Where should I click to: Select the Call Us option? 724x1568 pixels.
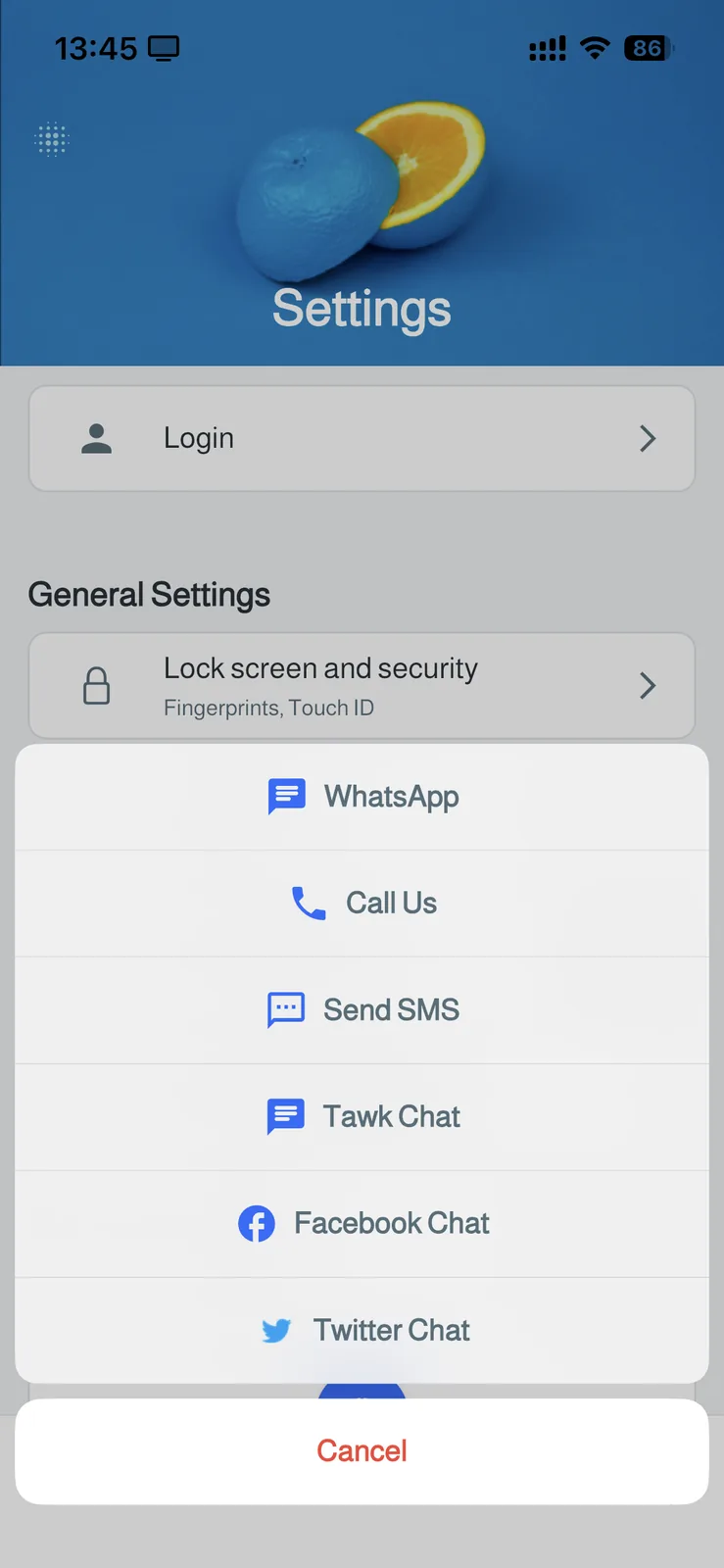(x=362, y=904)
